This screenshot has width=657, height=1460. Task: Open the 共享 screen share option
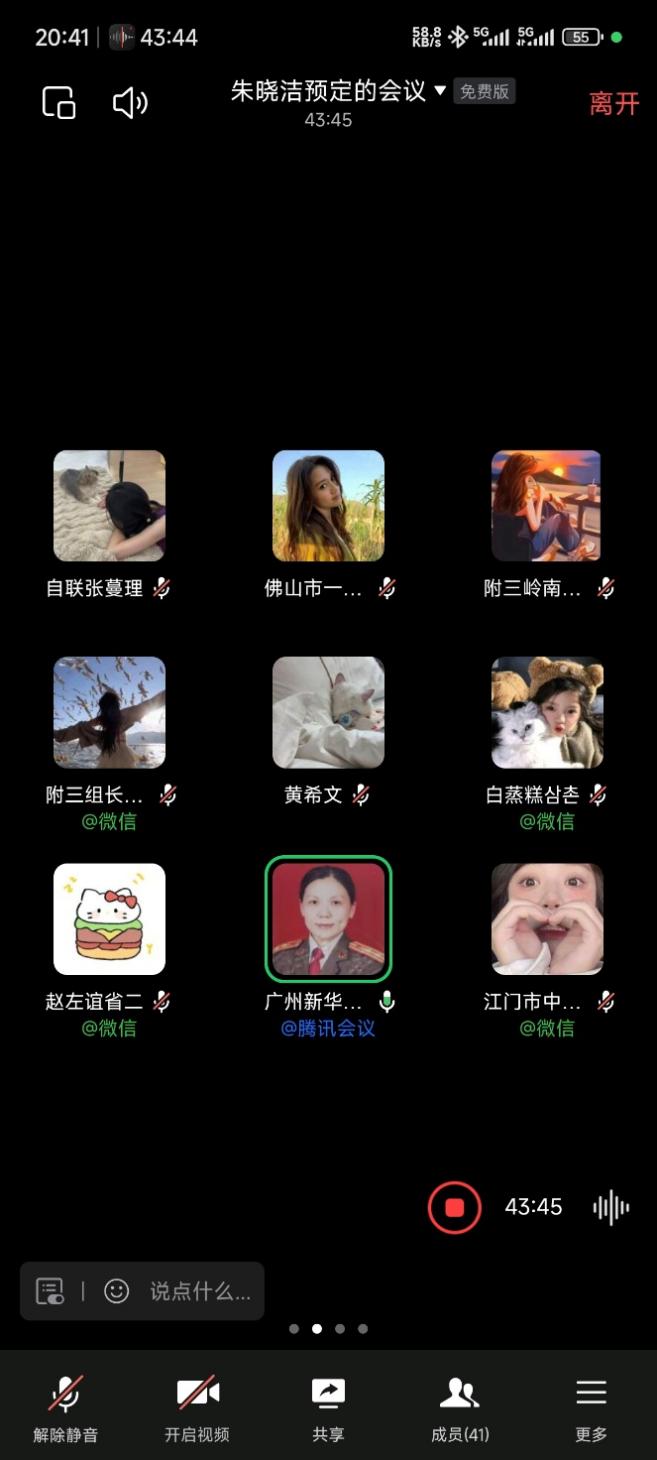328,1407
